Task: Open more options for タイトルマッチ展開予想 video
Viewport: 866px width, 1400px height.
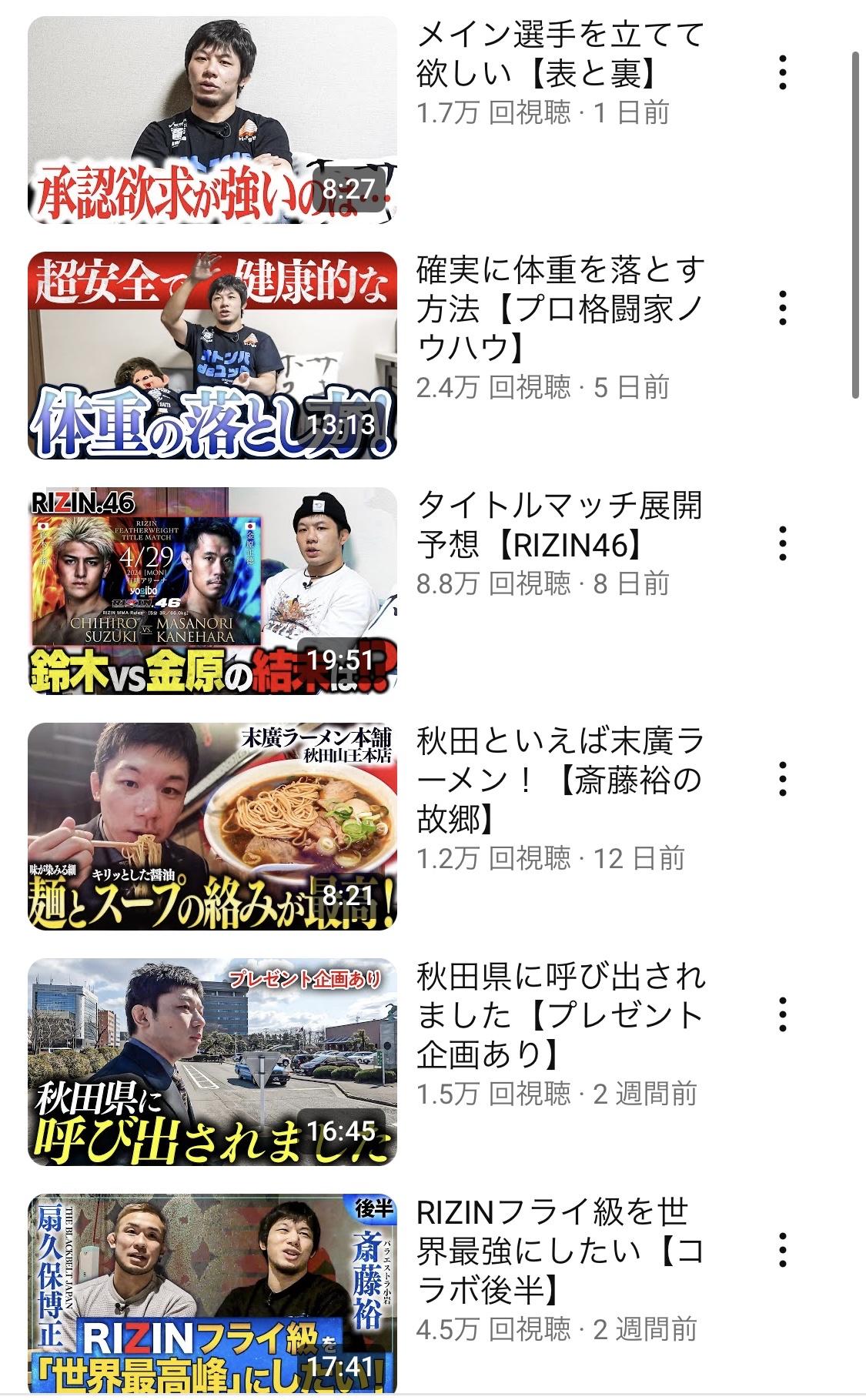Action: (782, 543)
